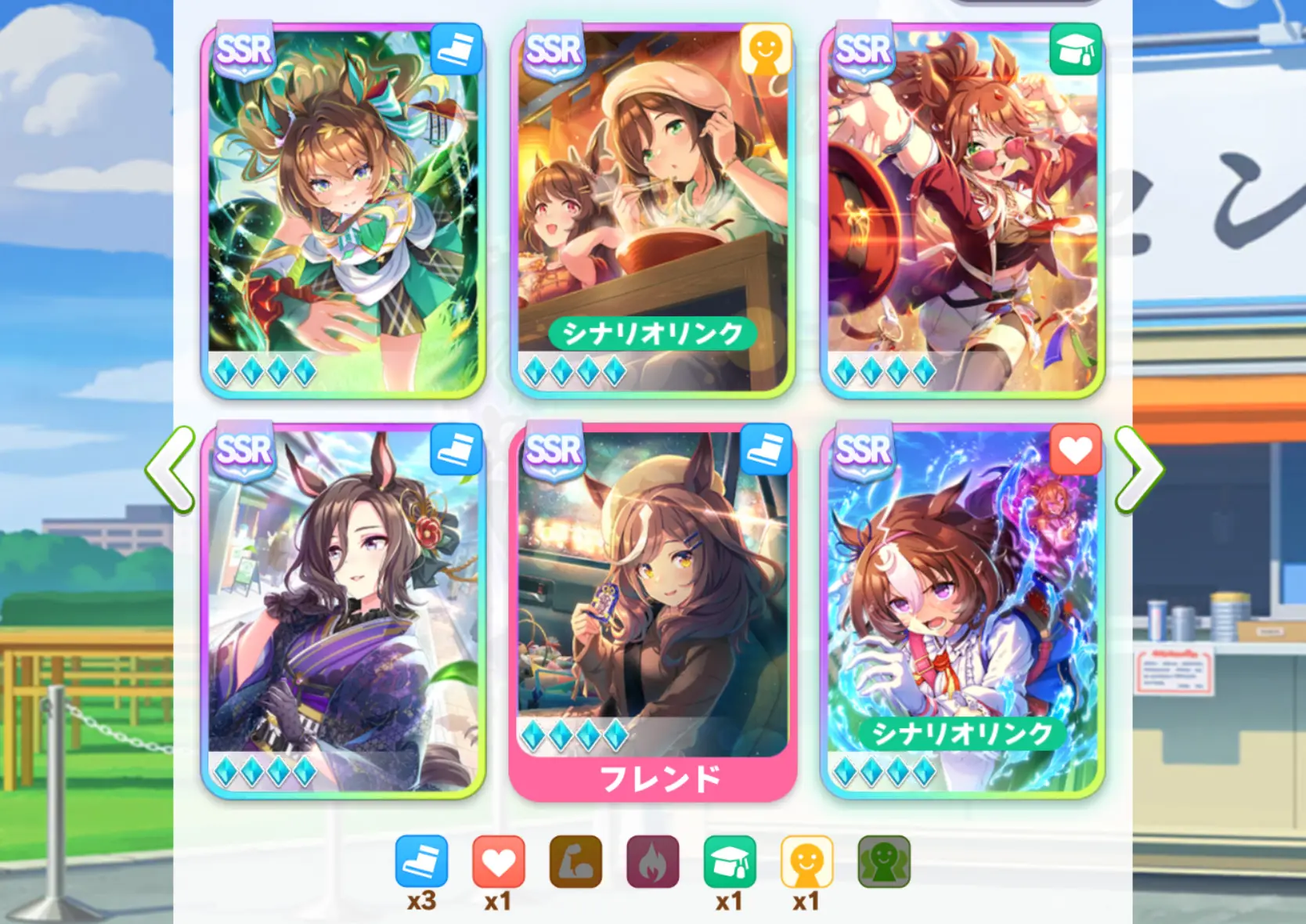1306x924 pixels.
Task: Select the フレンド support card
Action: point(652,612)
